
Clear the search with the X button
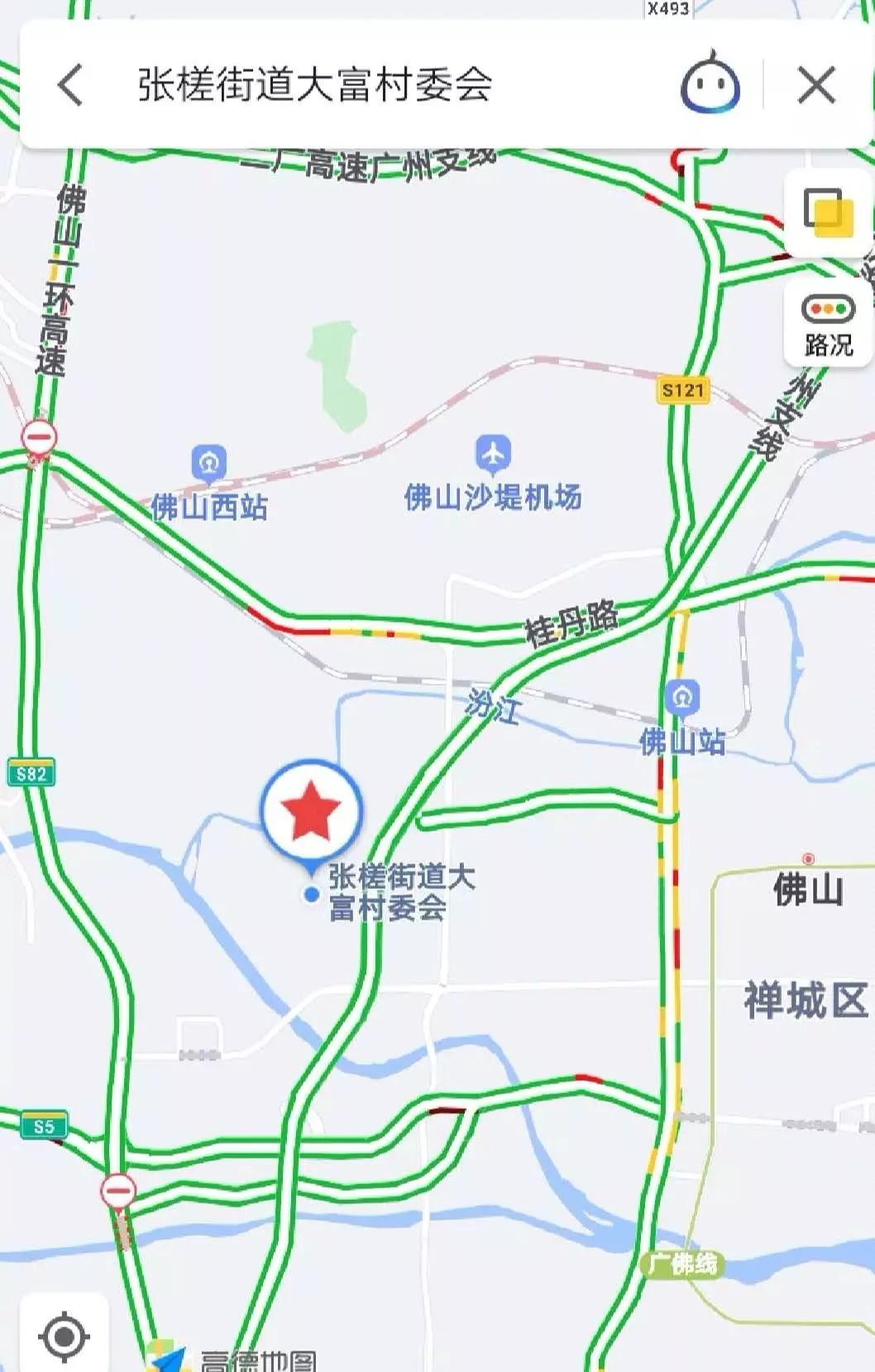(x=816, y=85)
